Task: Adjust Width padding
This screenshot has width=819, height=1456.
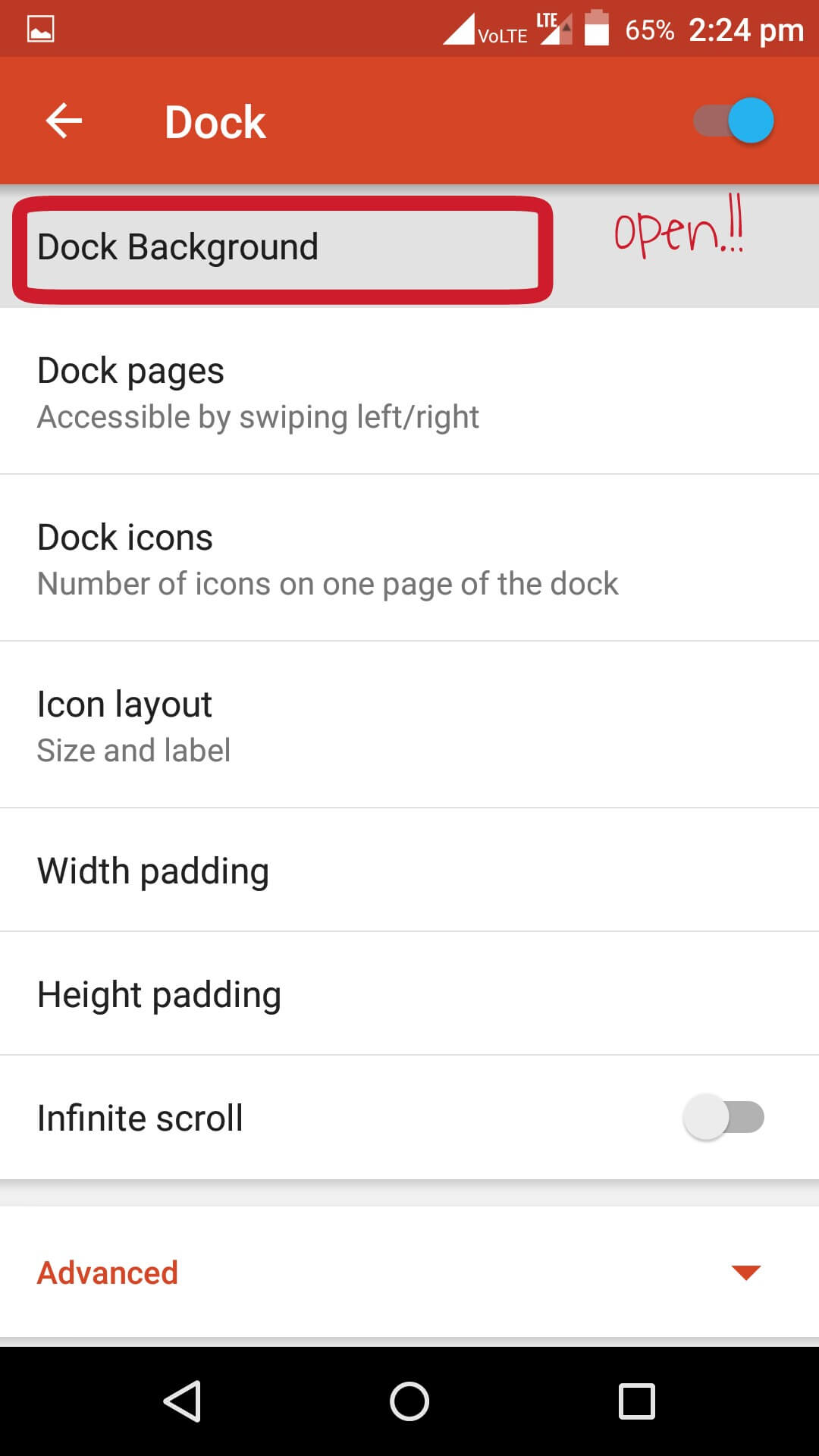Action: pyautogui.click(x=409, y=871)
